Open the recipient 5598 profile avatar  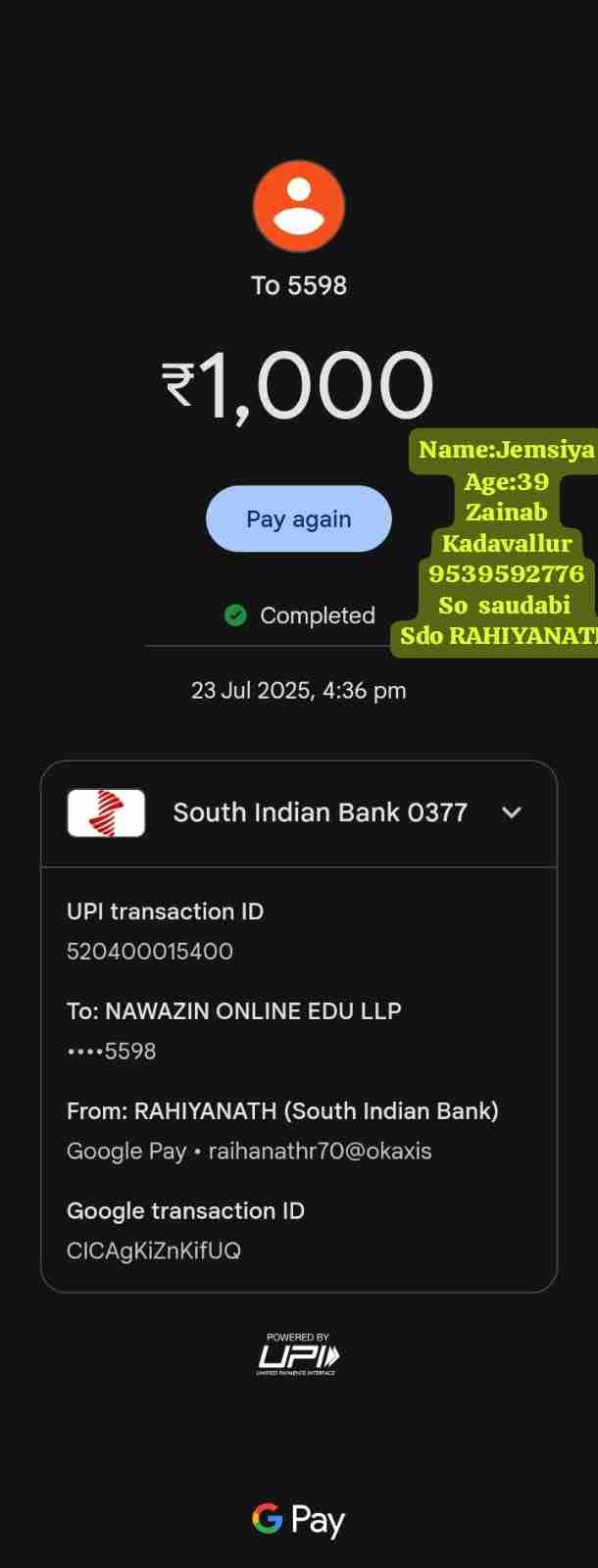click(298, 206)
